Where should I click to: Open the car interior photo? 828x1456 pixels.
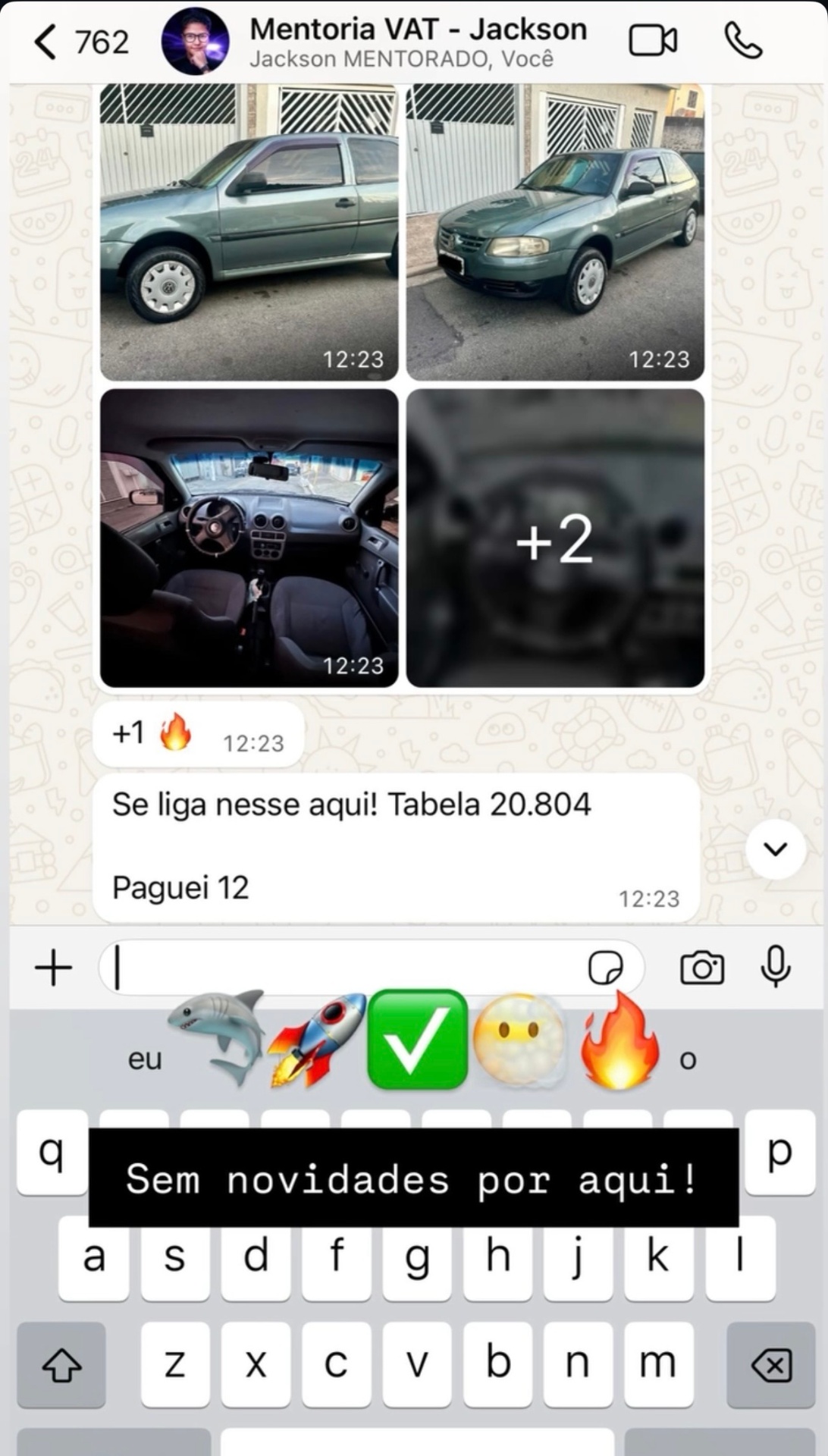[249, 538]
